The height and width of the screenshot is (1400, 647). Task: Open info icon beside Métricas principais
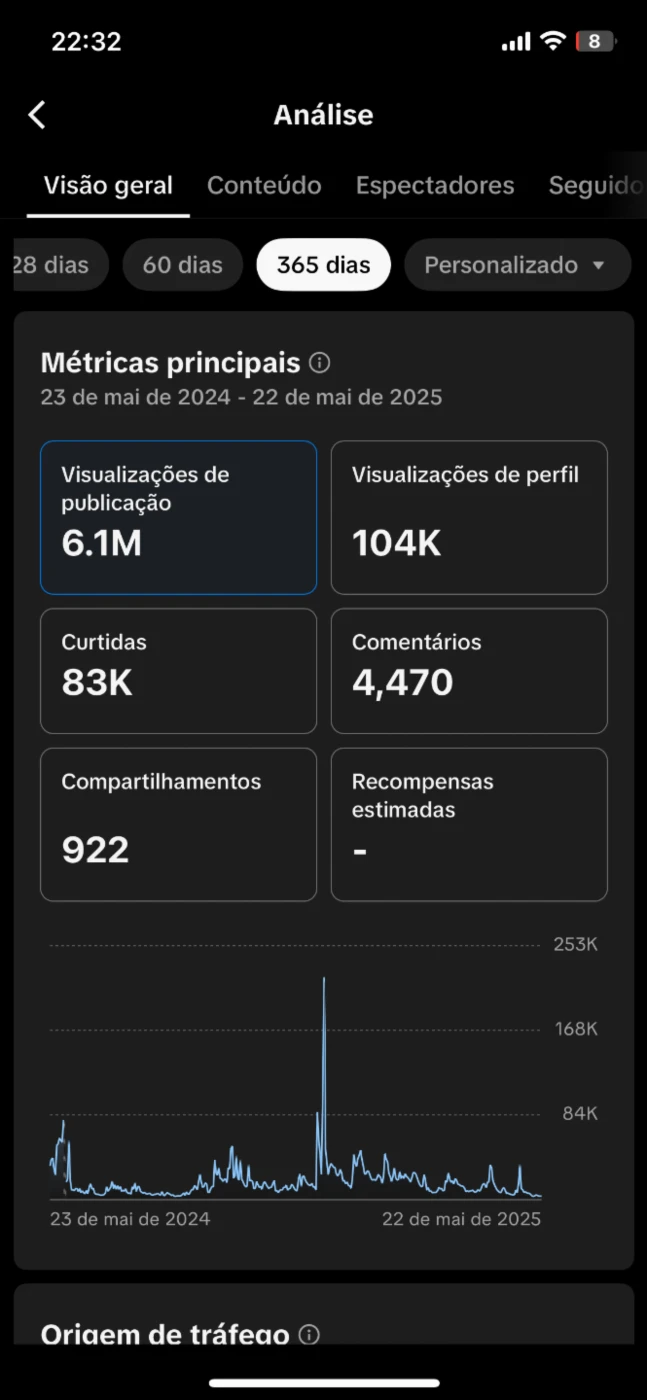(x=320, y=362)
